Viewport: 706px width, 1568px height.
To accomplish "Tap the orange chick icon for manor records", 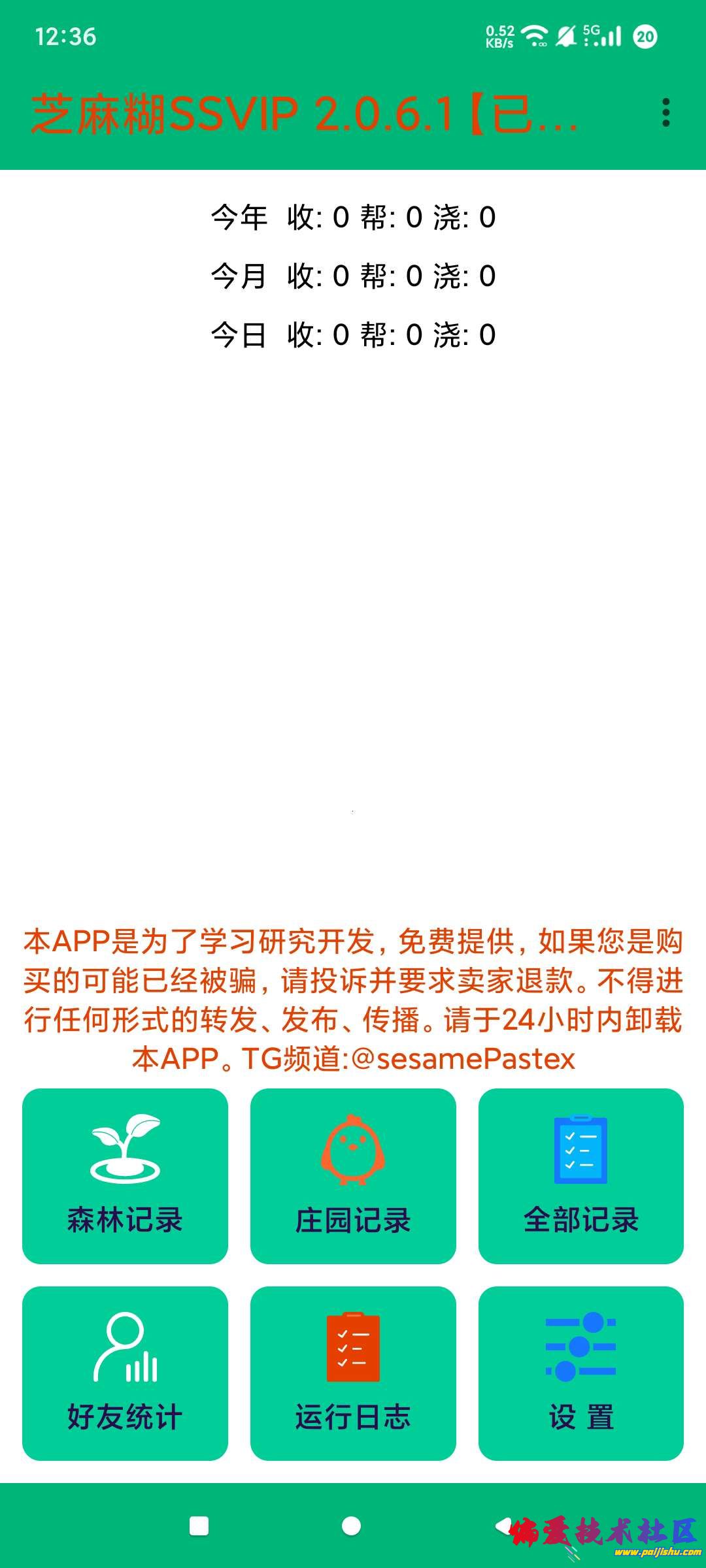I will click(353, 1151).
